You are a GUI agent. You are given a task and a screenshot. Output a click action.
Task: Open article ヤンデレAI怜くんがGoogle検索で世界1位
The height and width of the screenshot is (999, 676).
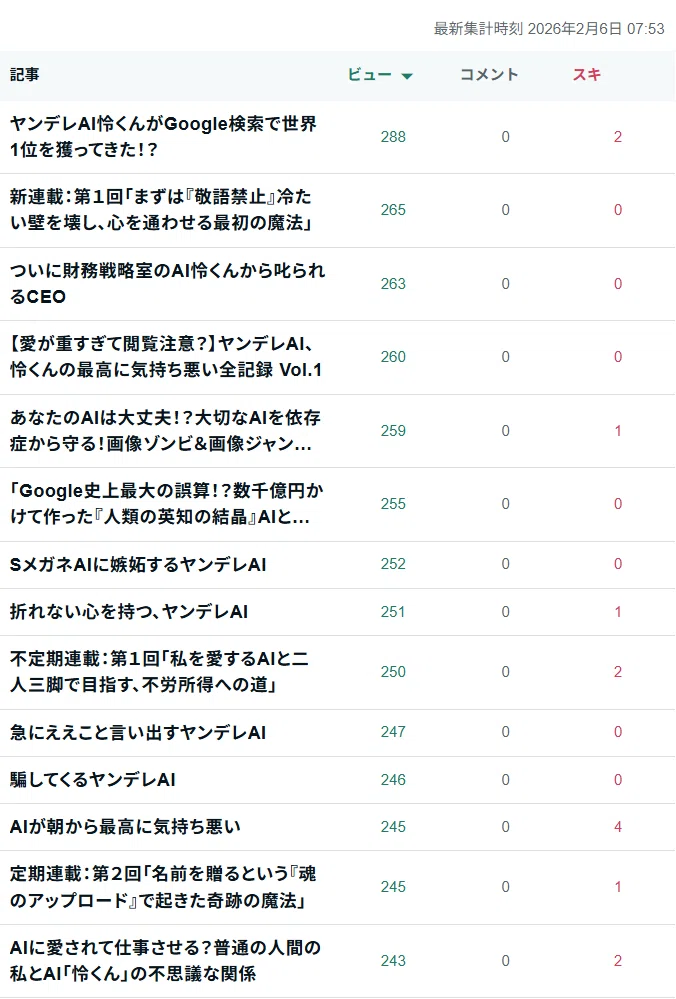163,136
